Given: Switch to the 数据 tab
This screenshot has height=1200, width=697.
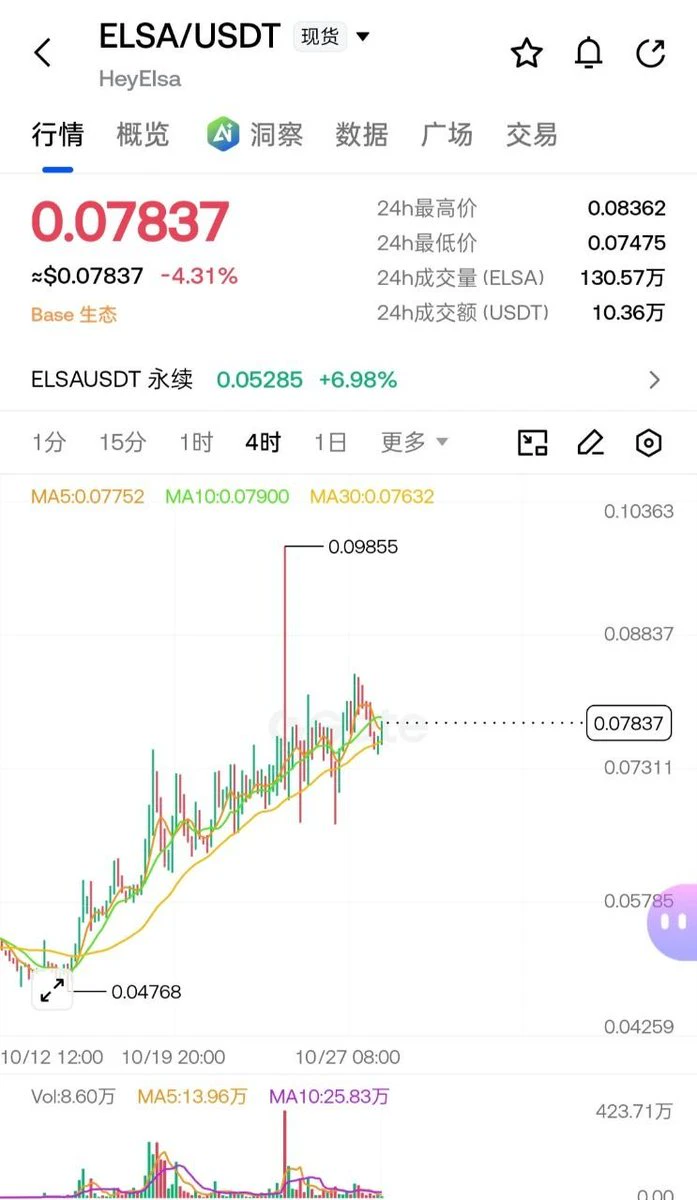Looking at the screenshot, I should tap(361, 134).
